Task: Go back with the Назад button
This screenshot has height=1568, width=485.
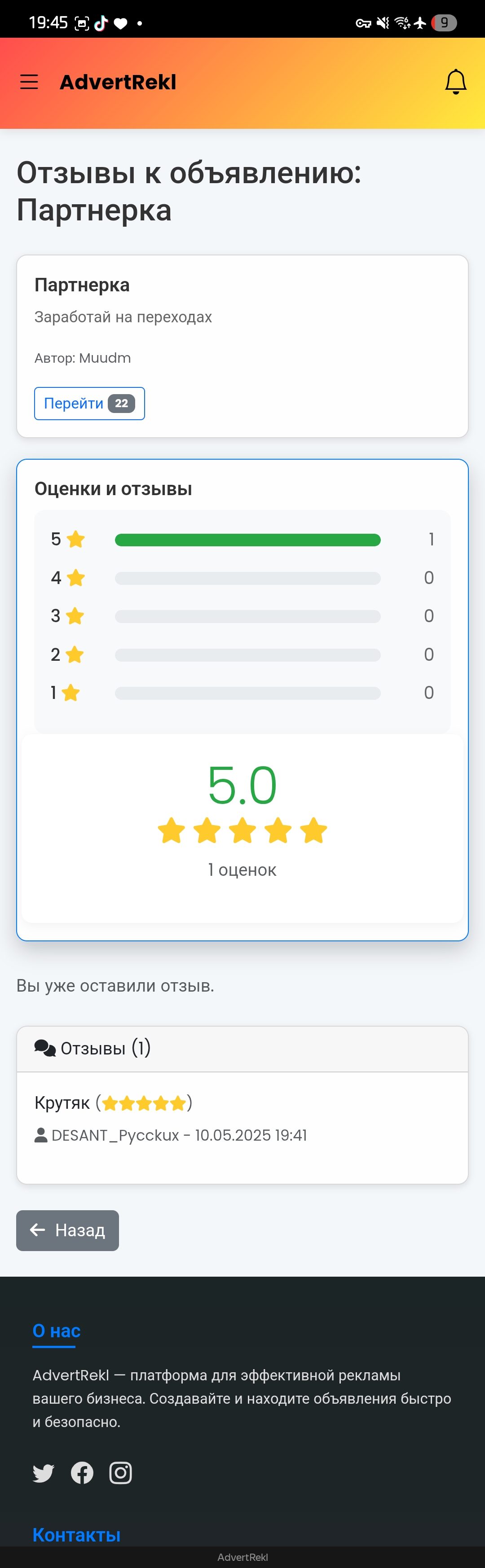Action: 68,1230
